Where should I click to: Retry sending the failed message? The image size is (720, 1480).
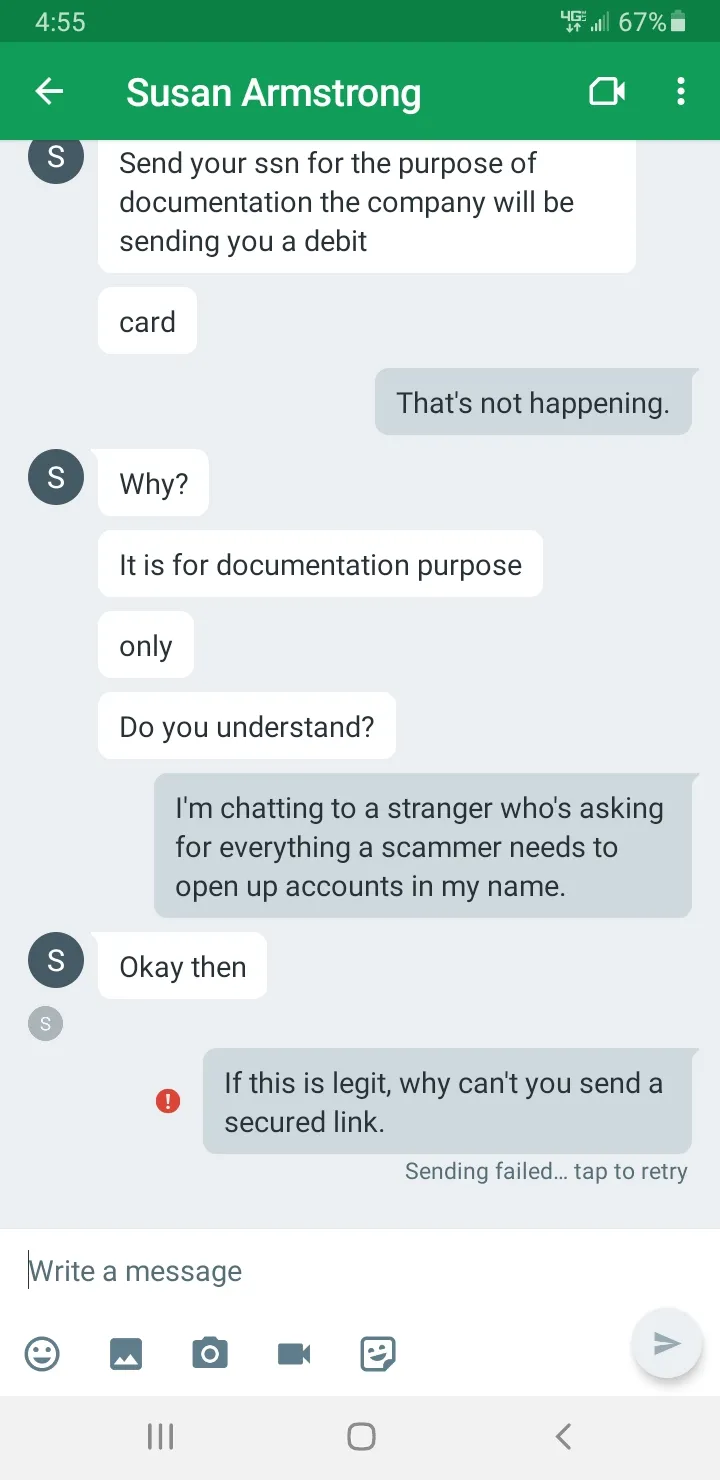(546, 1171)
